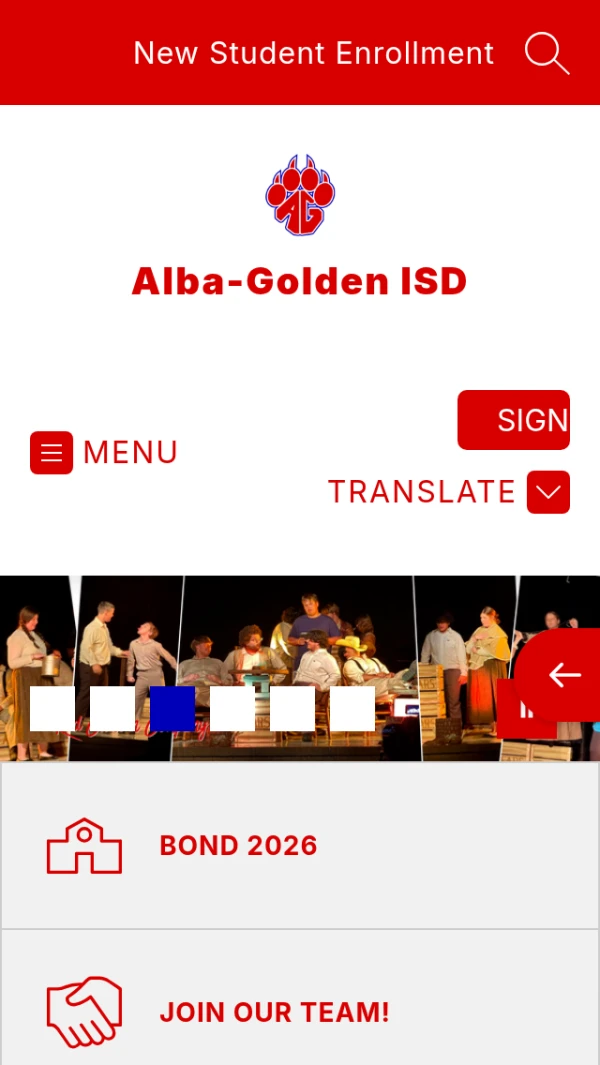The height and width of the screenshot is (1065, 600).
Task: Open the search magnifier icon
Action: click(x=546, y=53)
